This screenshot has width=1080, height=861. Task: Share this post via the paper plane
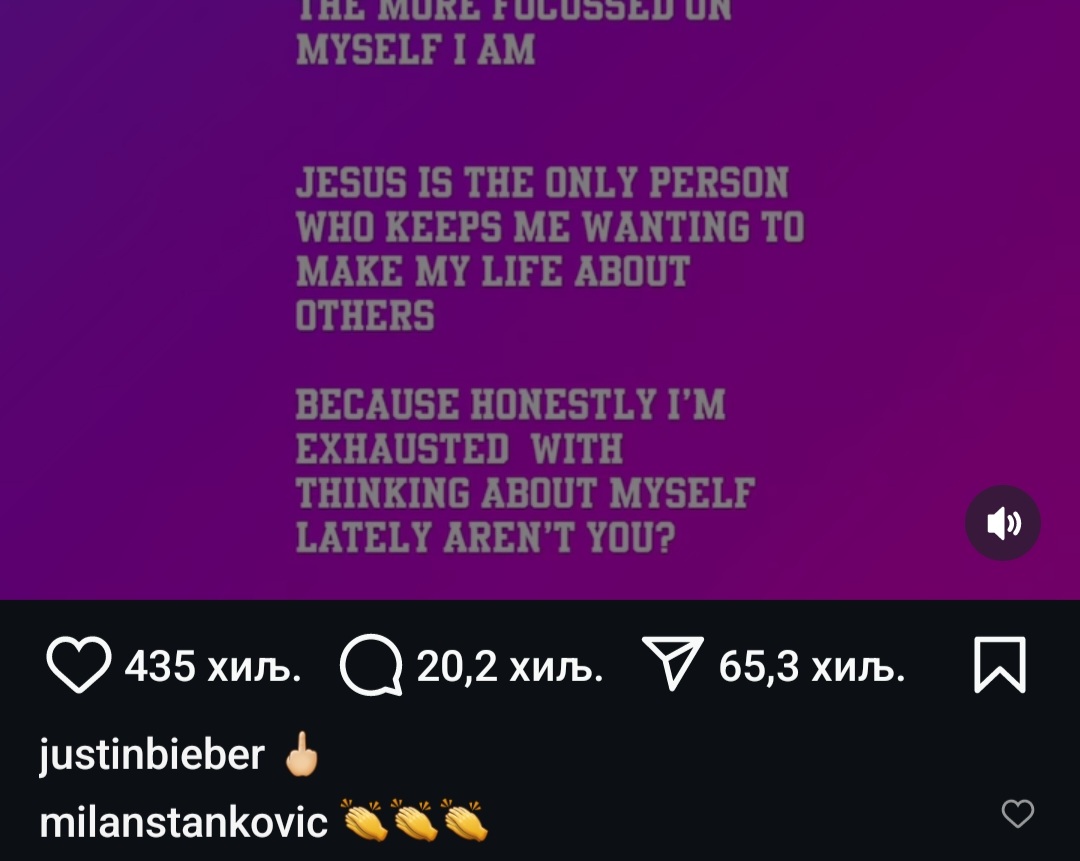coord(673,664)
